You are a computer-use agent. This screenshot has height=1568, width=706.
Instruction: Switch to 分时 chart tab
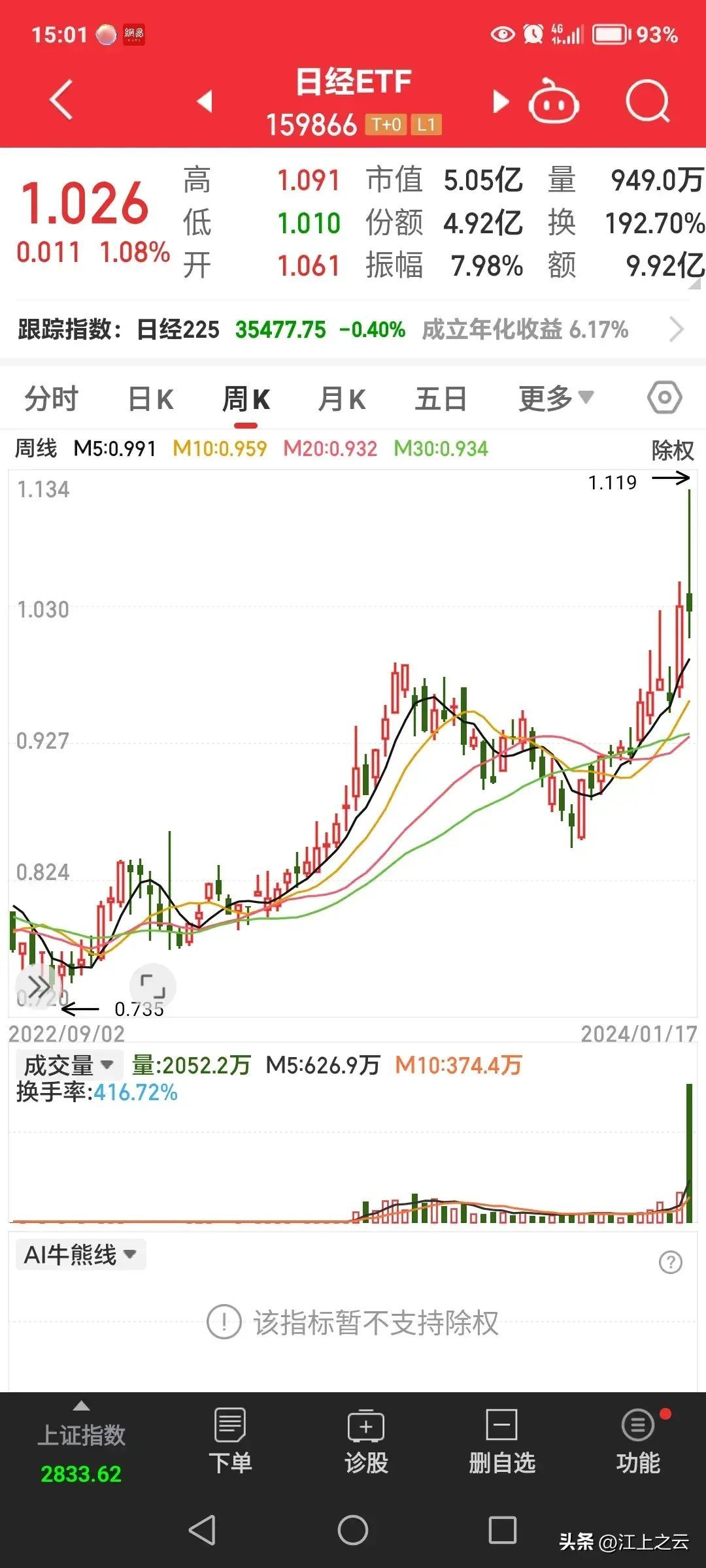click(x=51, y=399)
